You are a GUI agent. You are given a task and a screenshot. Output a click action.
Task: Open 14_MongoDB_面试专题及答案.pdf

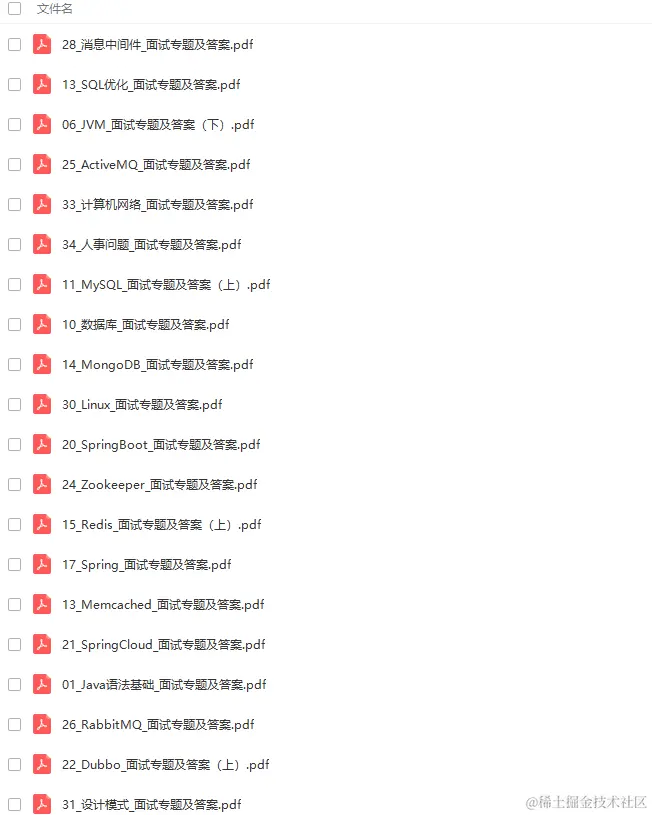pos(157,365)
